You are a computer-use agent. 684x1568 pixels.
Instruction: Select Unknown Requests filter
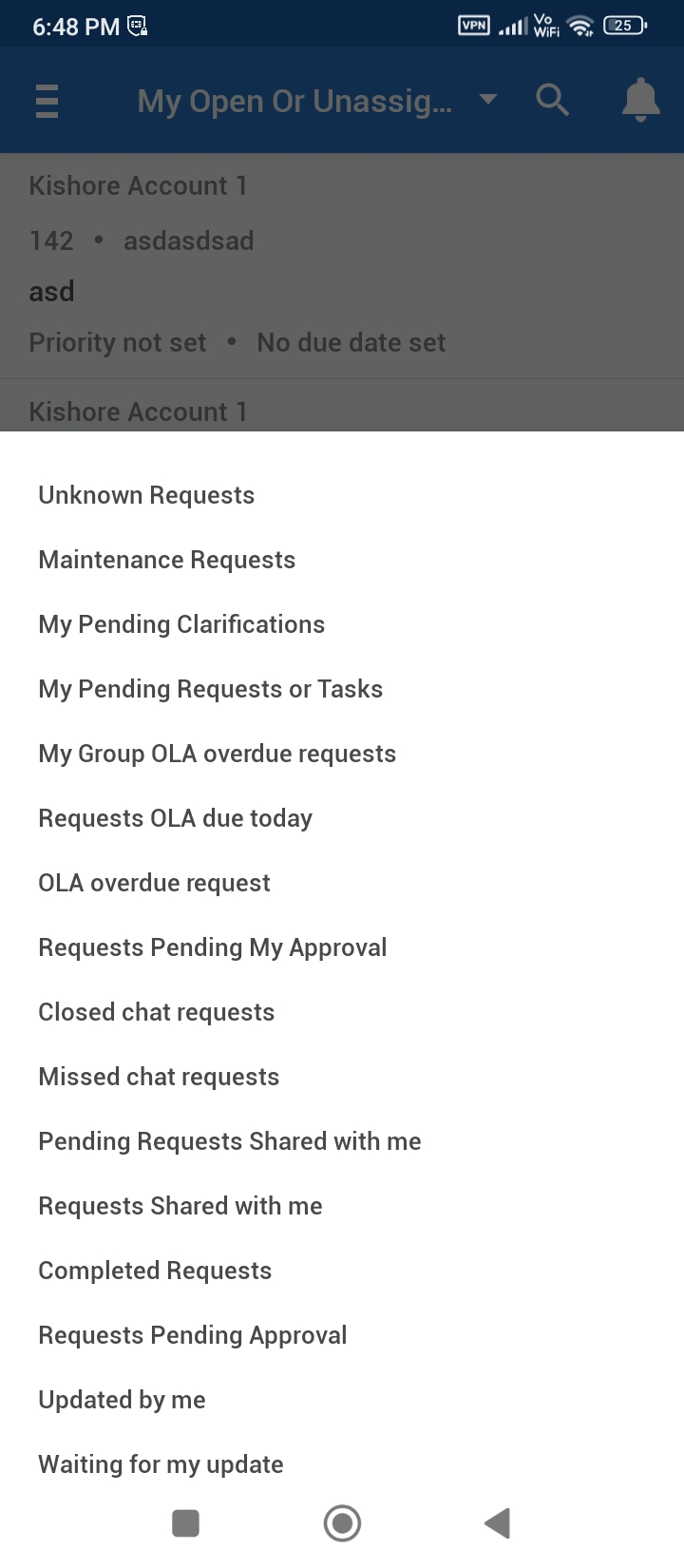pyautogui.click(x=146, y=495)
